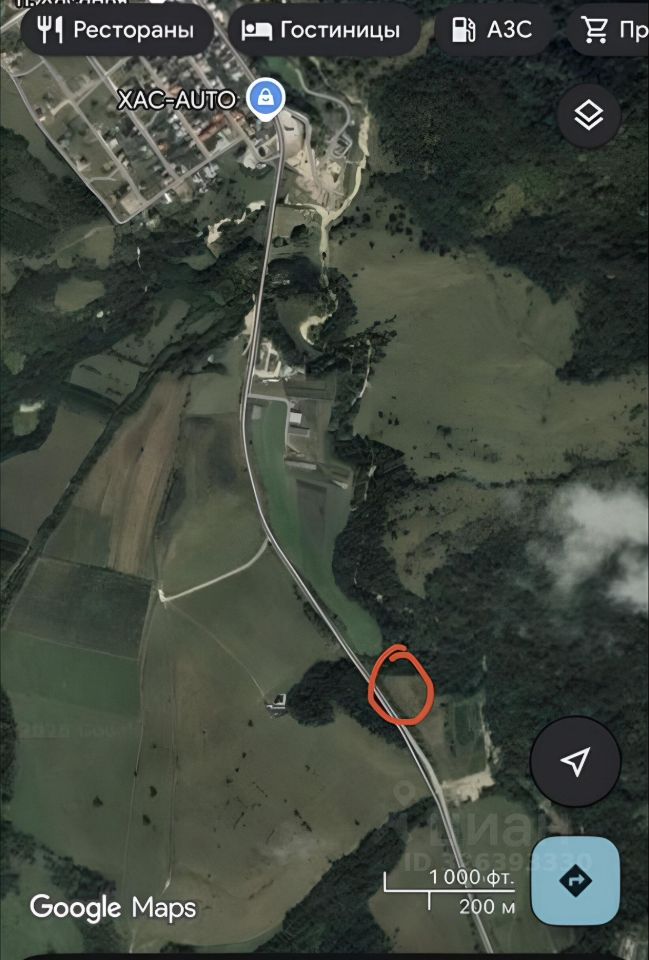This screenshot has width=649, height=960.
Task: Center map on my location
Action: (575, 762)
